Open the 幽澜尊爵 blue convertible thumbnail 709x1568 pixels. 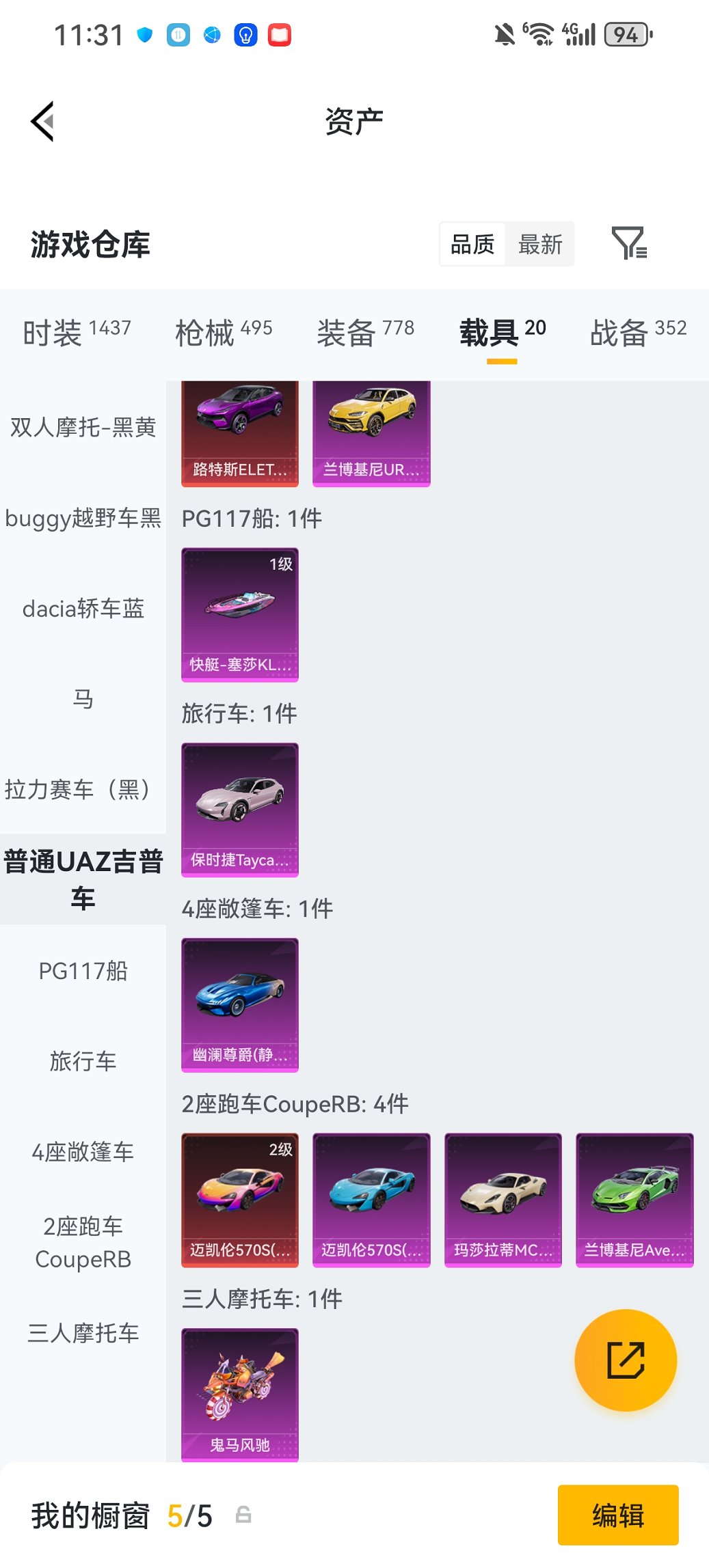[x=239, y=1004]
